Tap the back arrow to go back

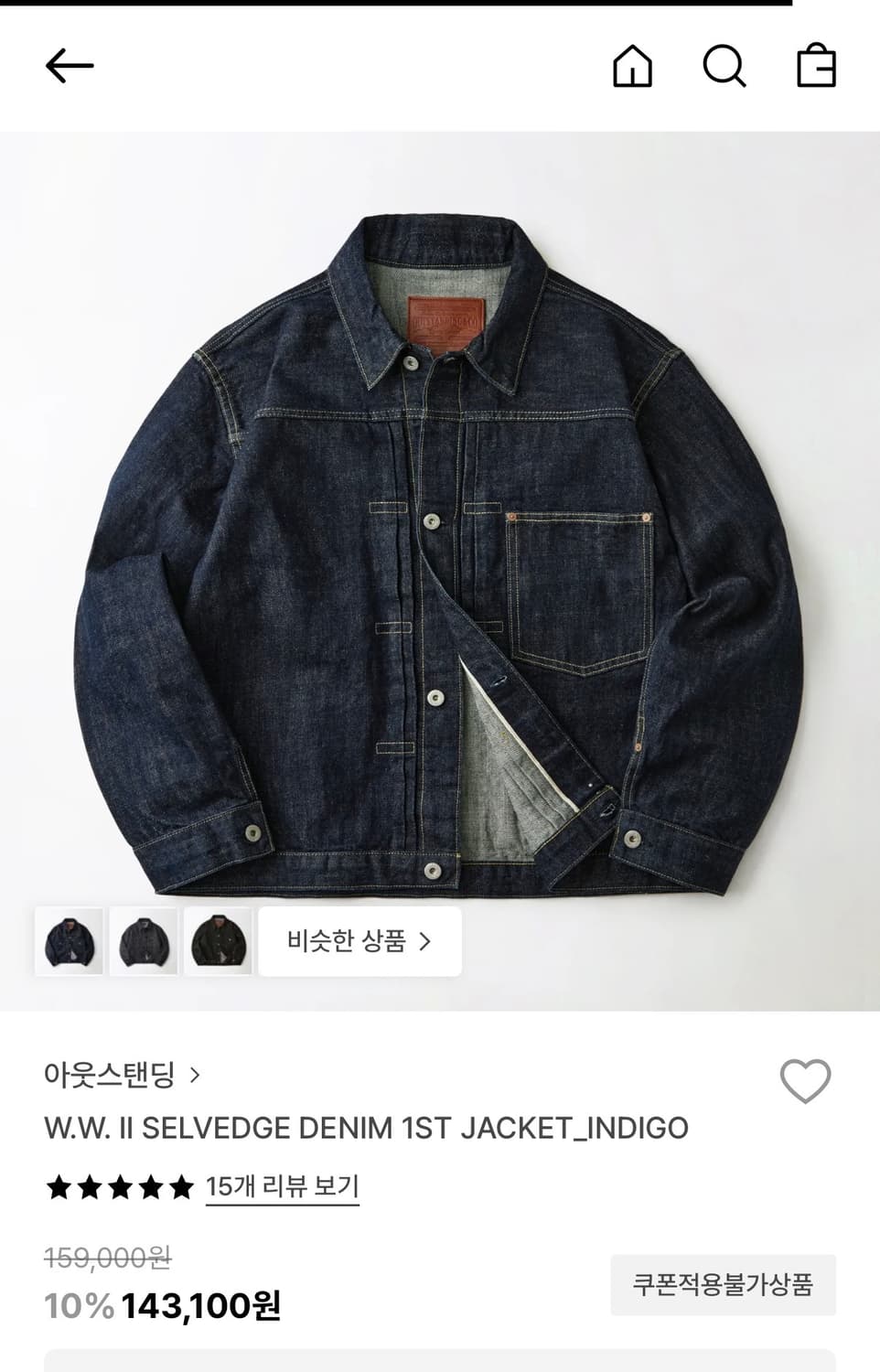[71, 65]
